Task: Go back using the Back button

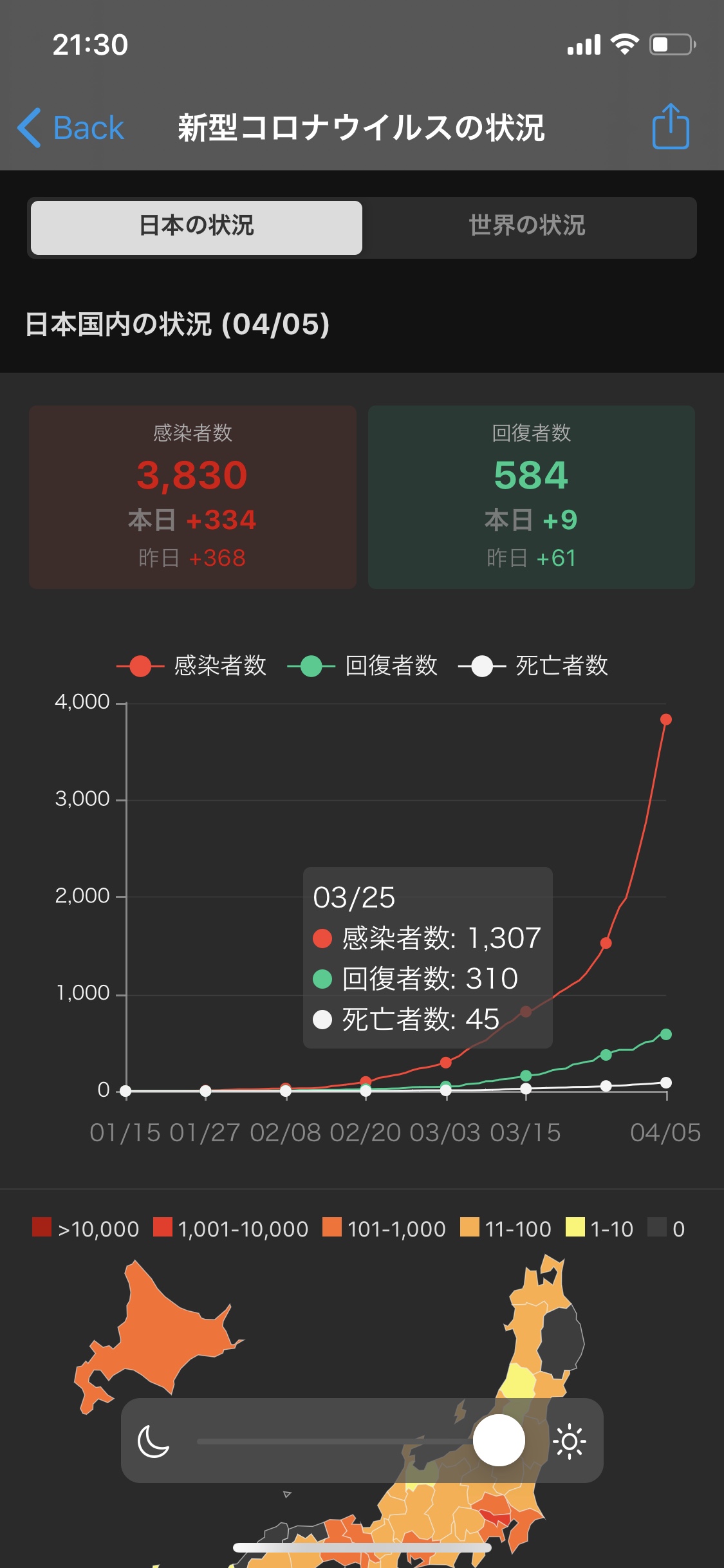Action: pos(71,127)
